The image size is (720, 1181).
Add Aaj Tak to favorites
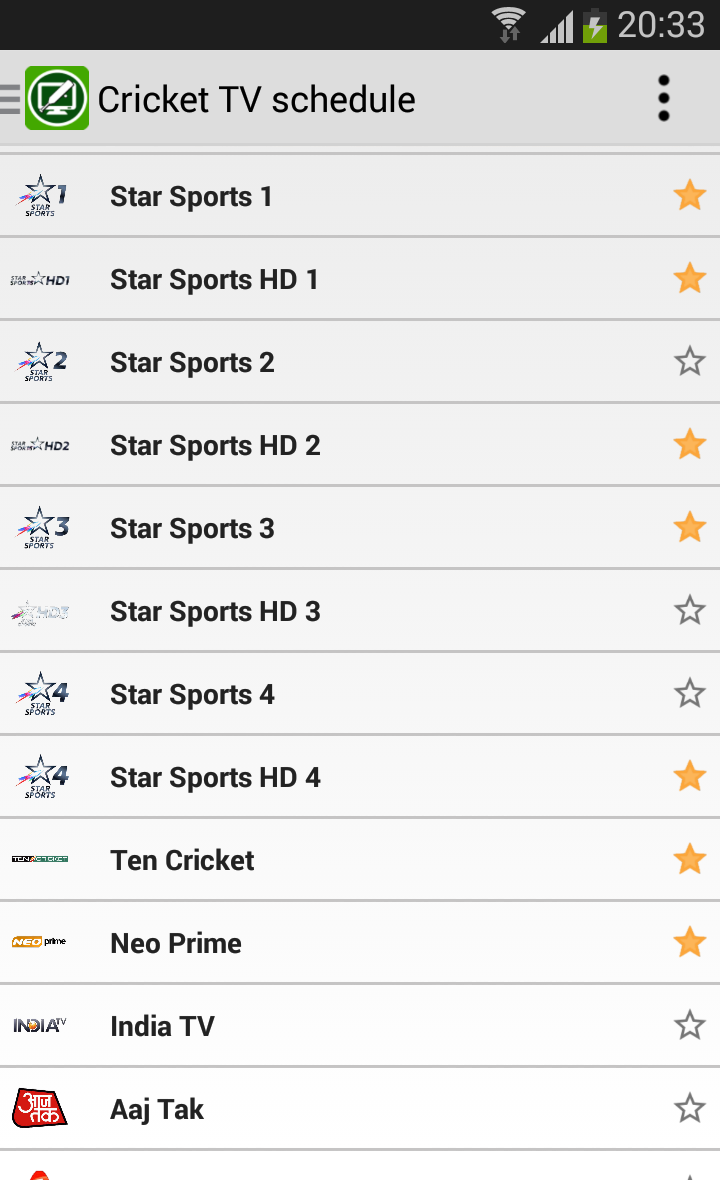tap(690, 1108)
